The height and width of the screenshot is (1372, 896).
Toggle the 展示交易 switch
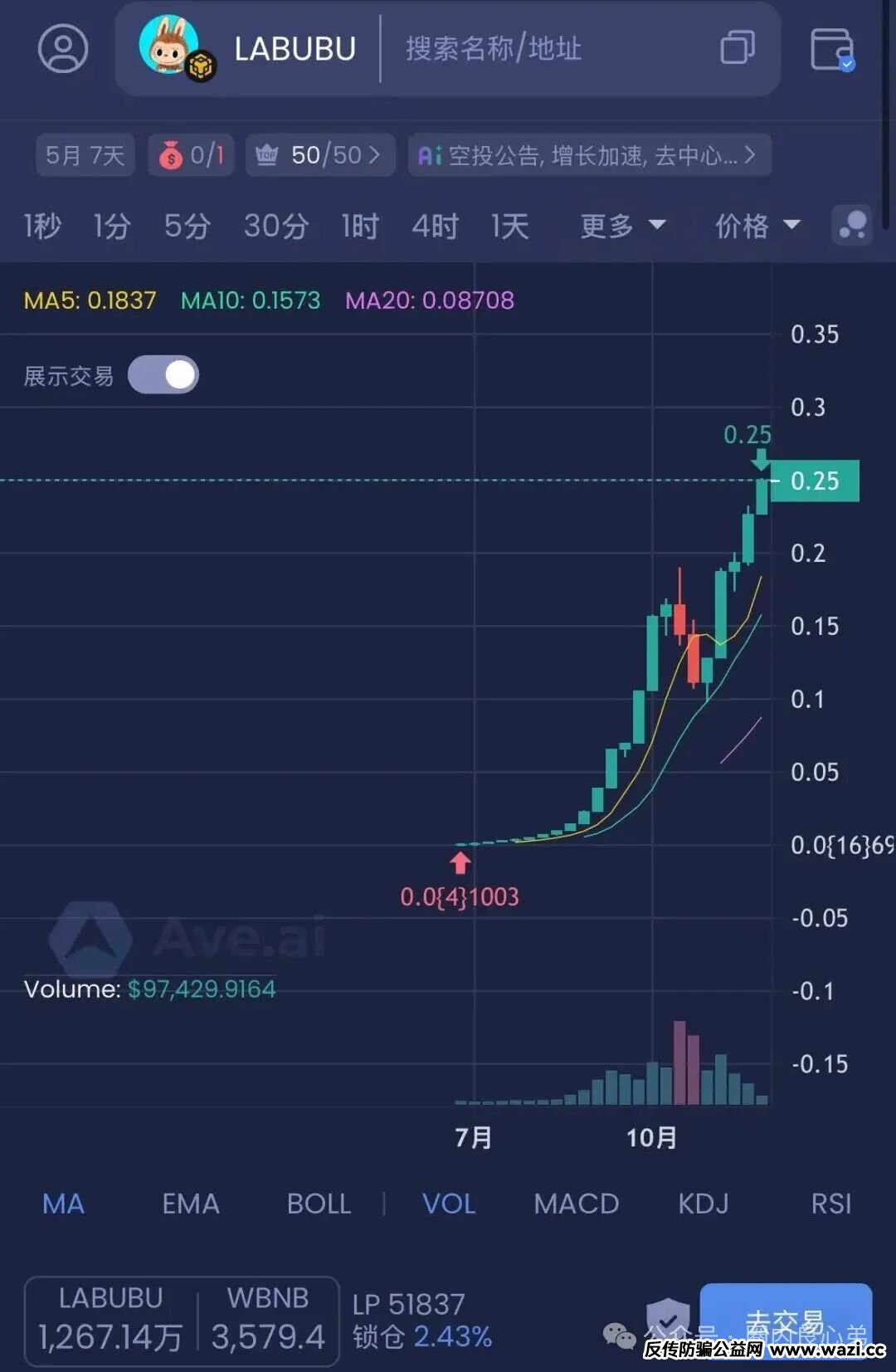coord(163,375)
